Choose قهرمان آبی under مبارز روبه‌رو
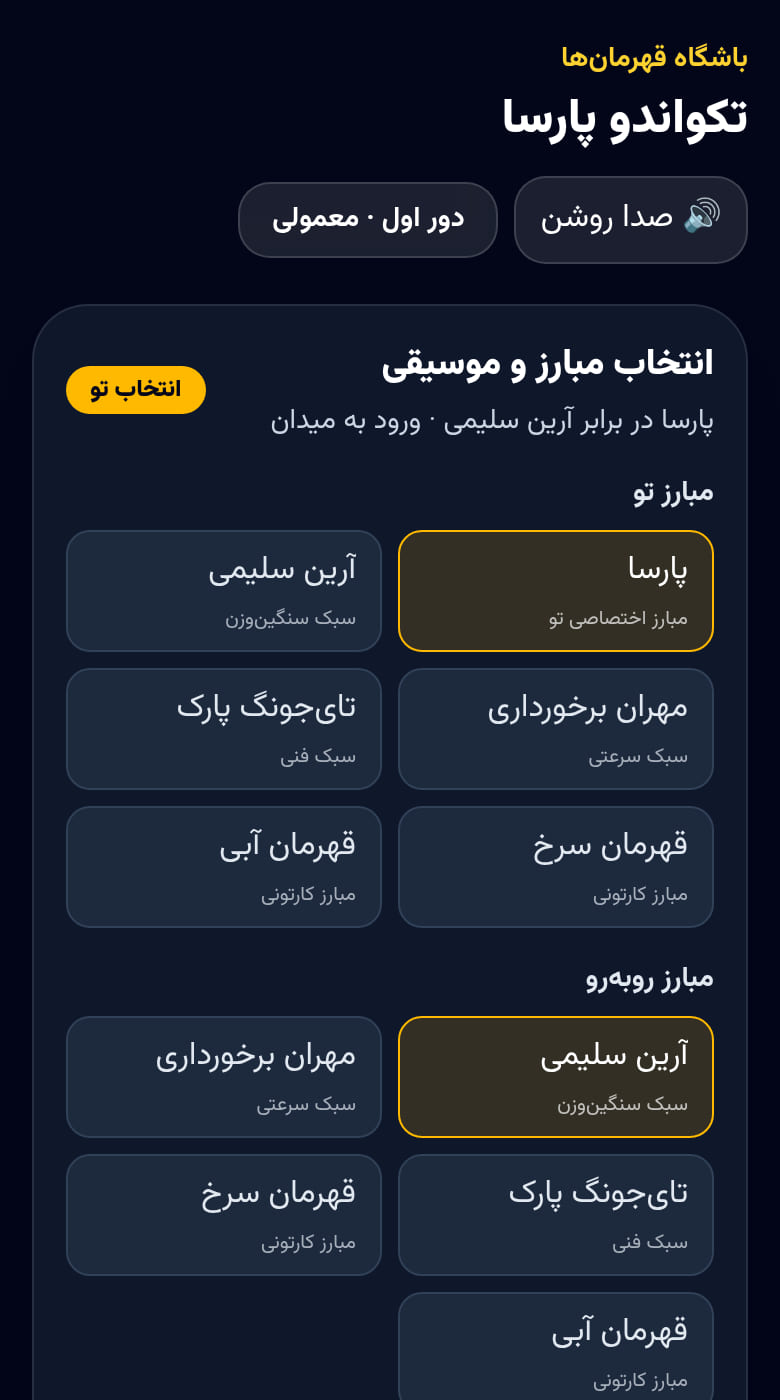The width and height of the screenshot is (780, 1400). [556, 1347]
